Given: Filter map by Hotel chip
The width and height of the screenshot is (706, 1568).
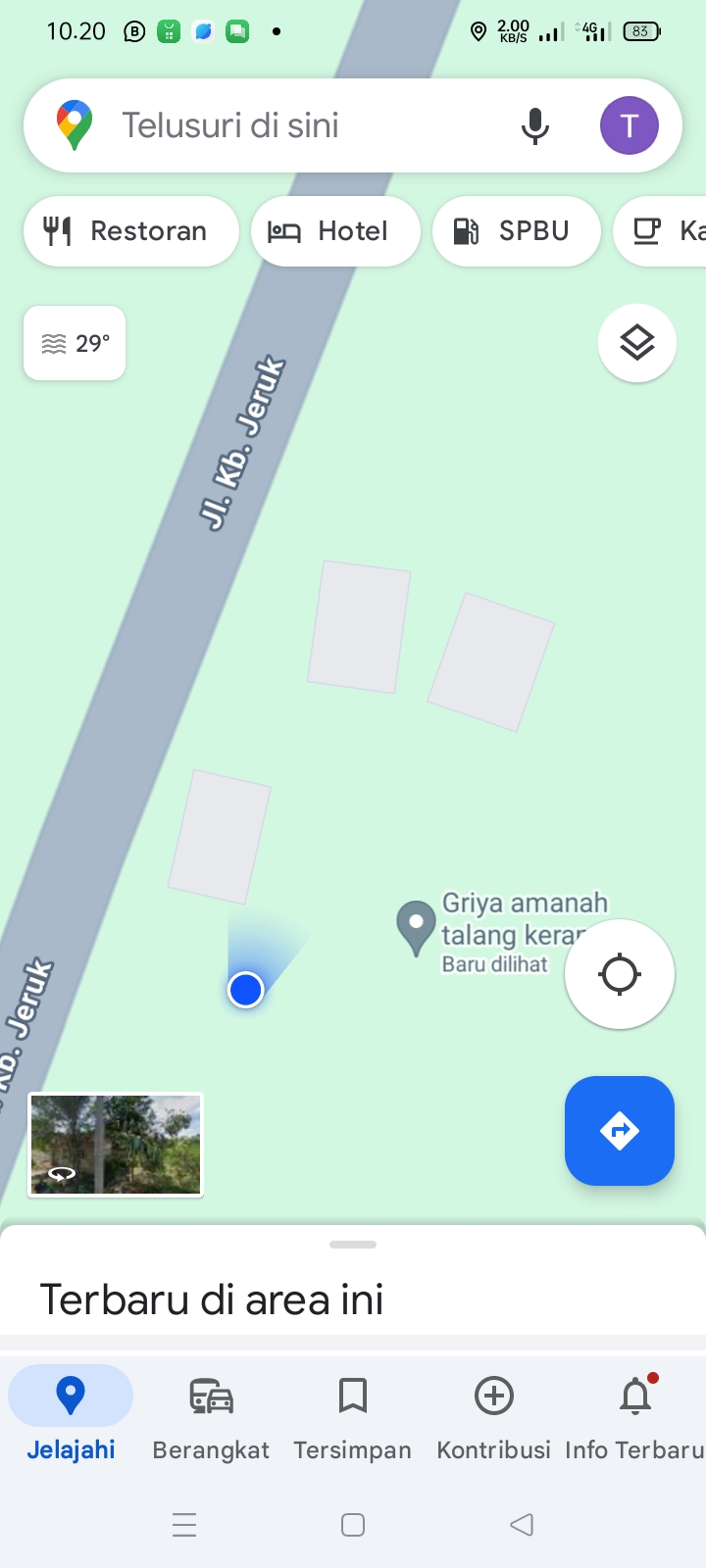Looking at the screenshot, I should click(x=335, y=231).
